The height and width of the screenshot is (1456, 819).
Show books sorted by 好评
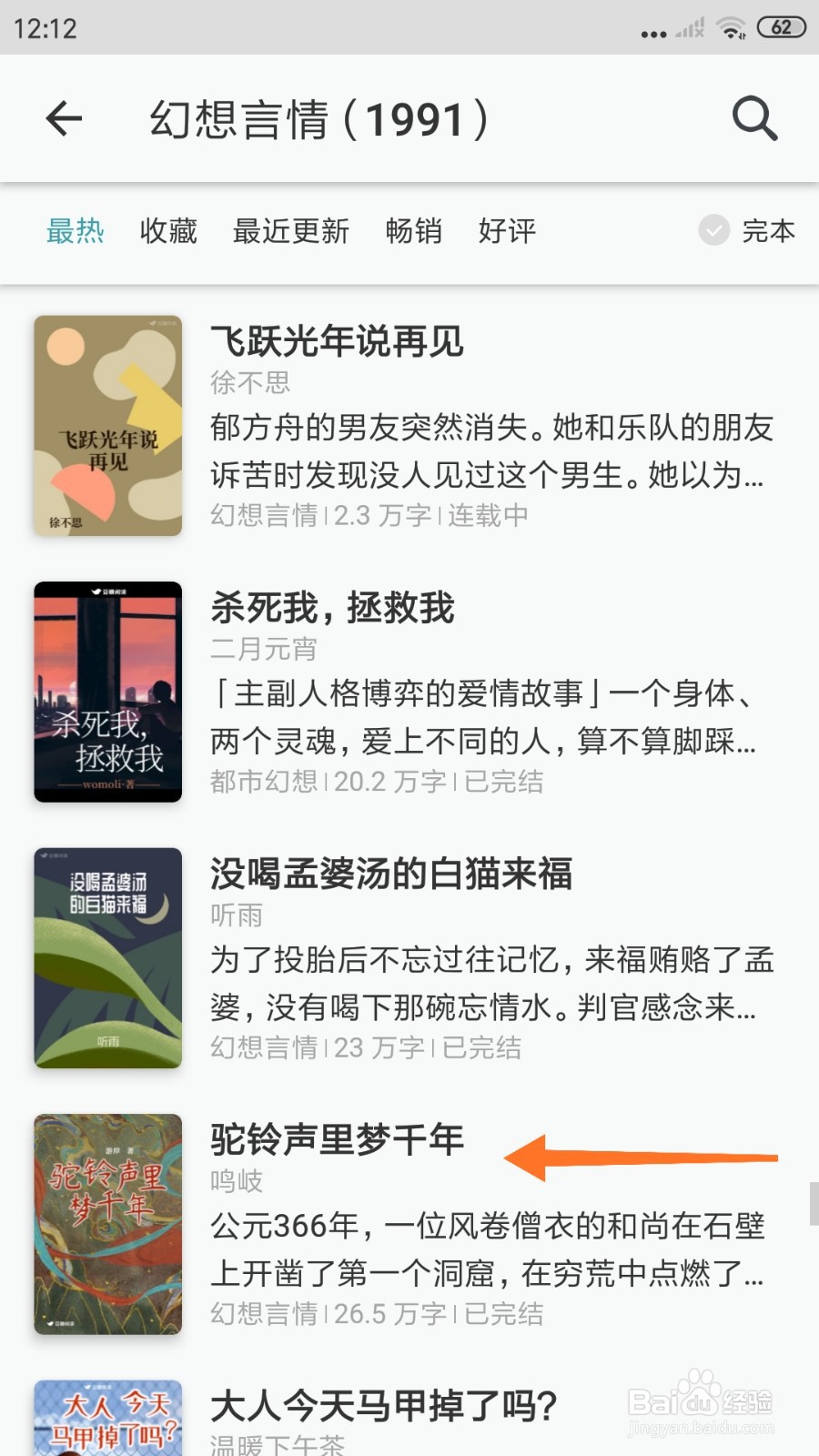[x=507, y=231]
